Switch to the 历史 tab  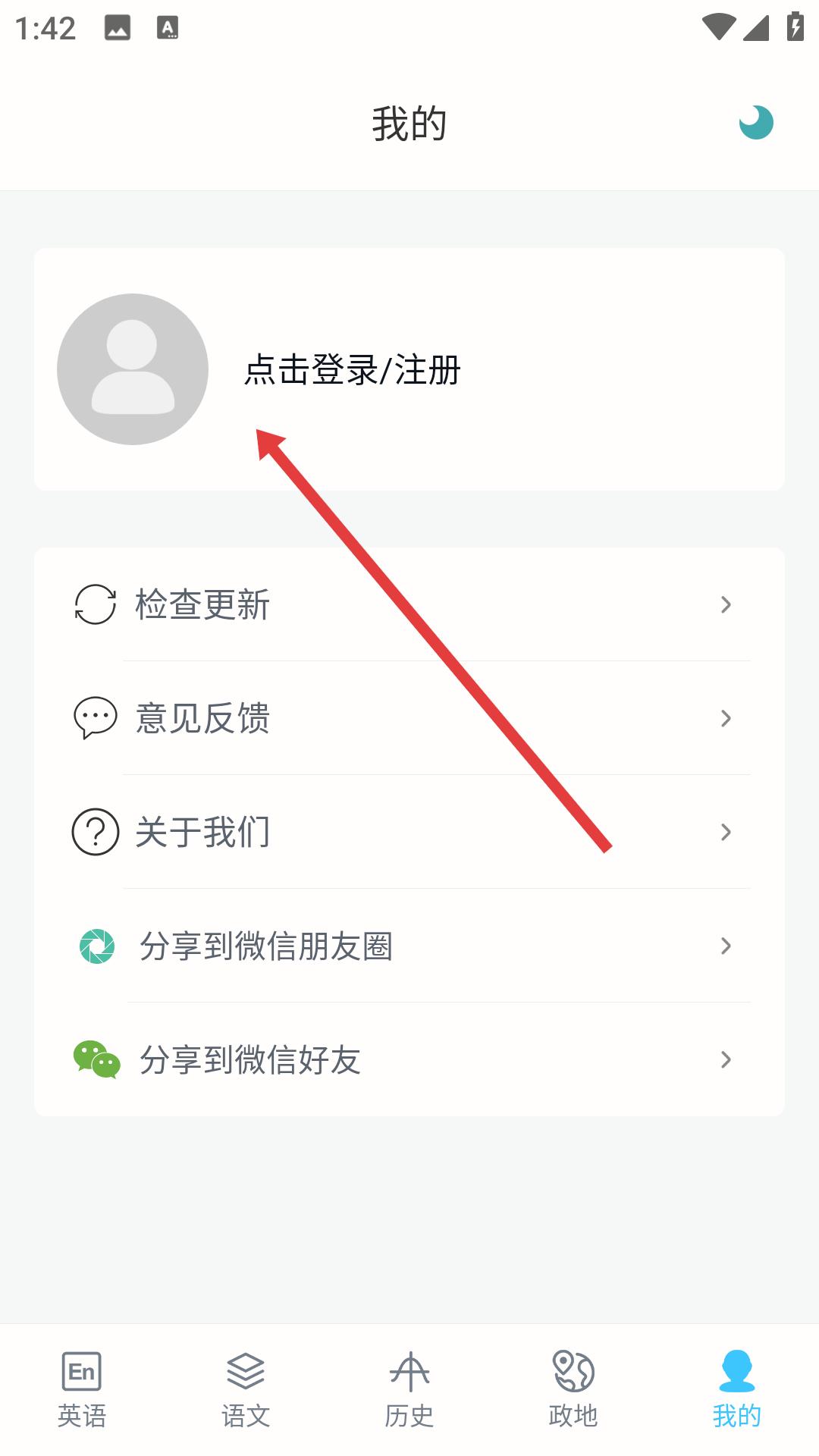409,1389
